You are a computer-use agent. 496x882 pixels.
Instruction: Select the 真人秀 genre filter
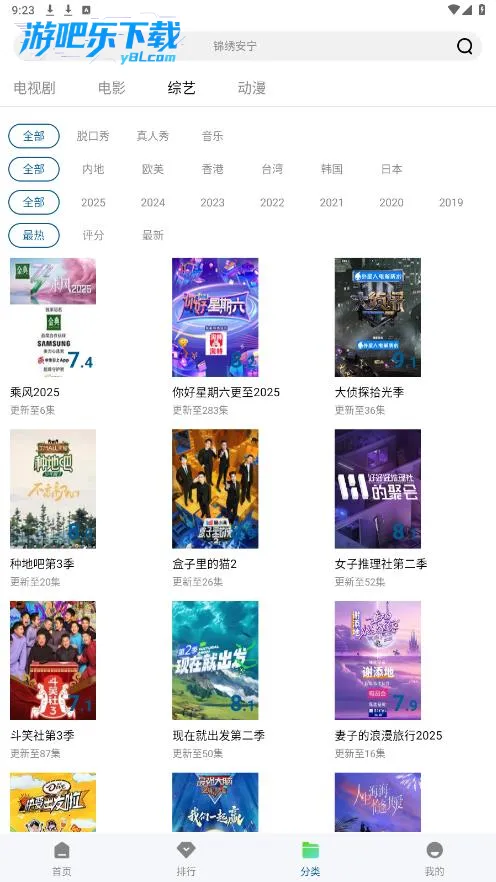click(152, 136)
